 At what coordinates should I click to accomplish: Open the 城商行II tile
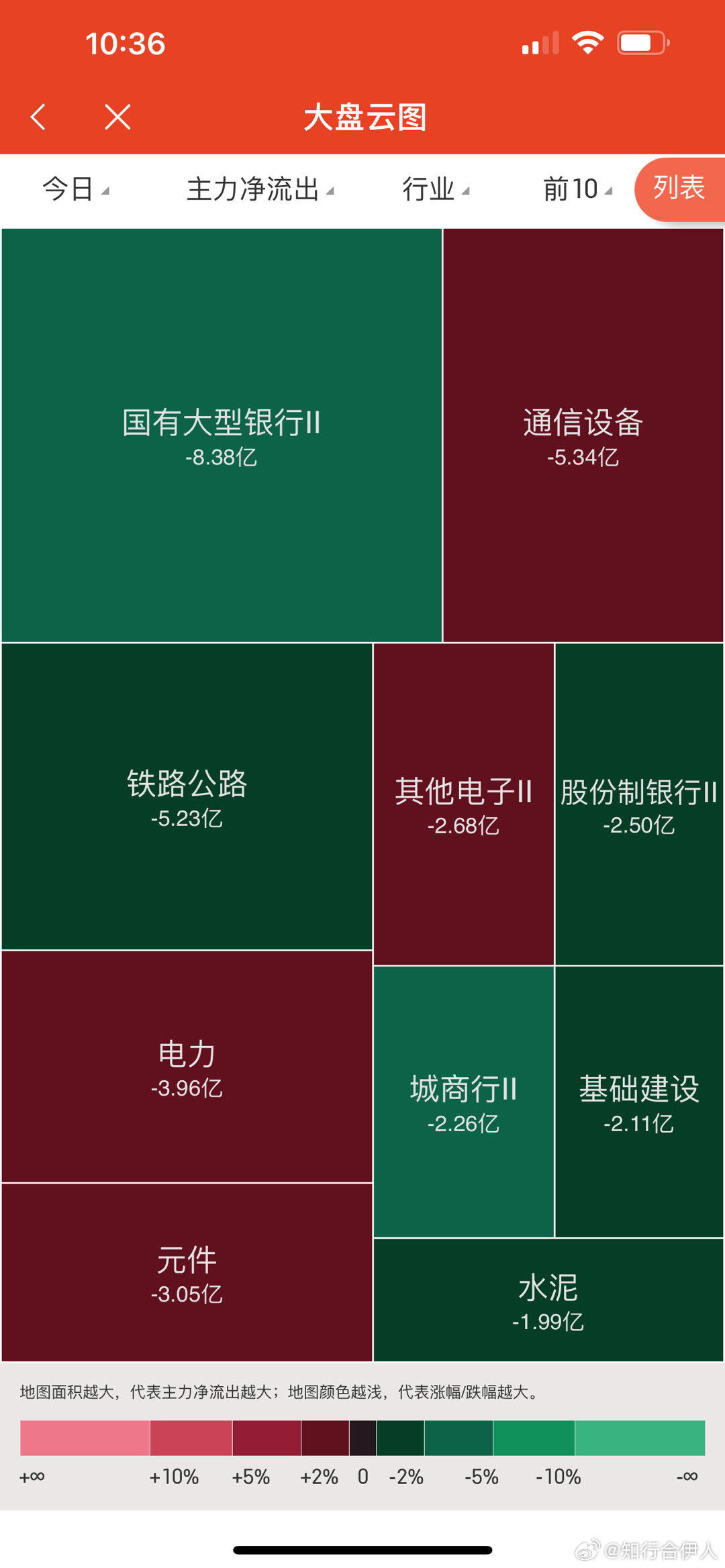pos(464,1102)
